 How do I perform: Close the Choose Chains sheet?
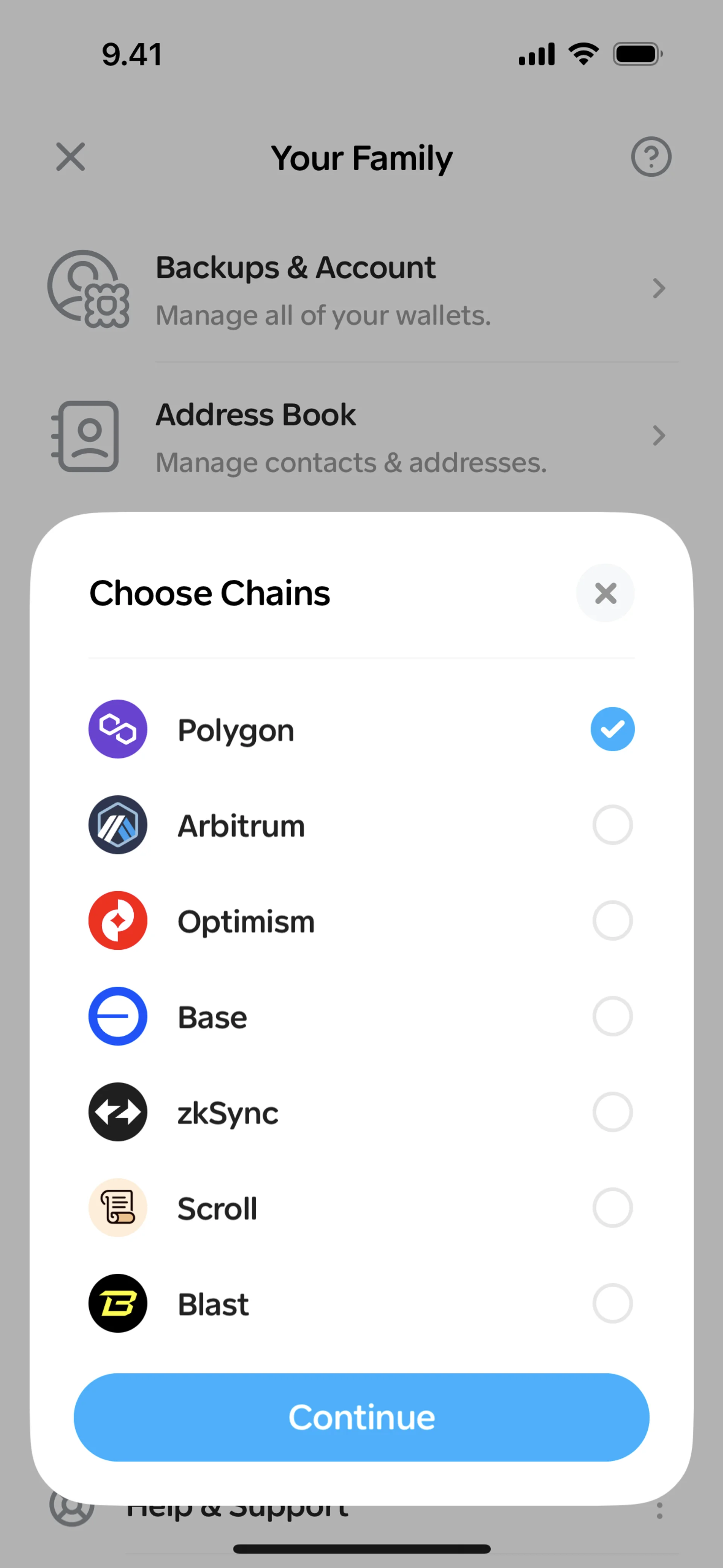(x=605, y=593)
